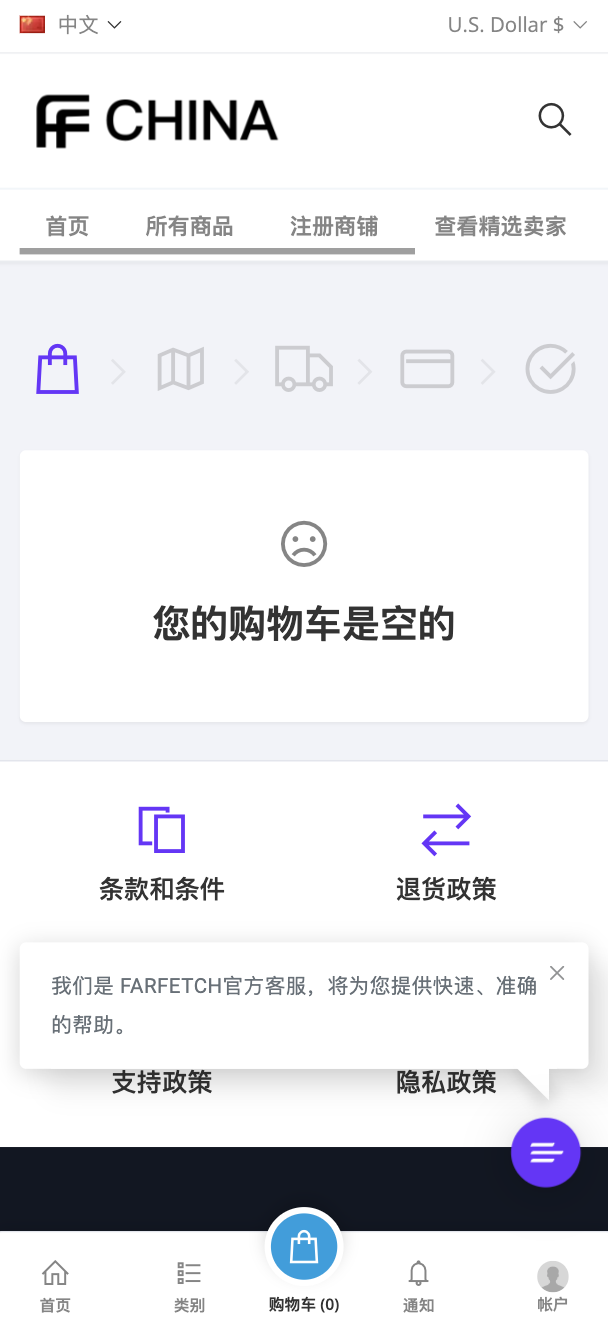Select 注册商铺 in the top menu
The height and width of the screenshot is (1328, 608).
pos(334,226)
